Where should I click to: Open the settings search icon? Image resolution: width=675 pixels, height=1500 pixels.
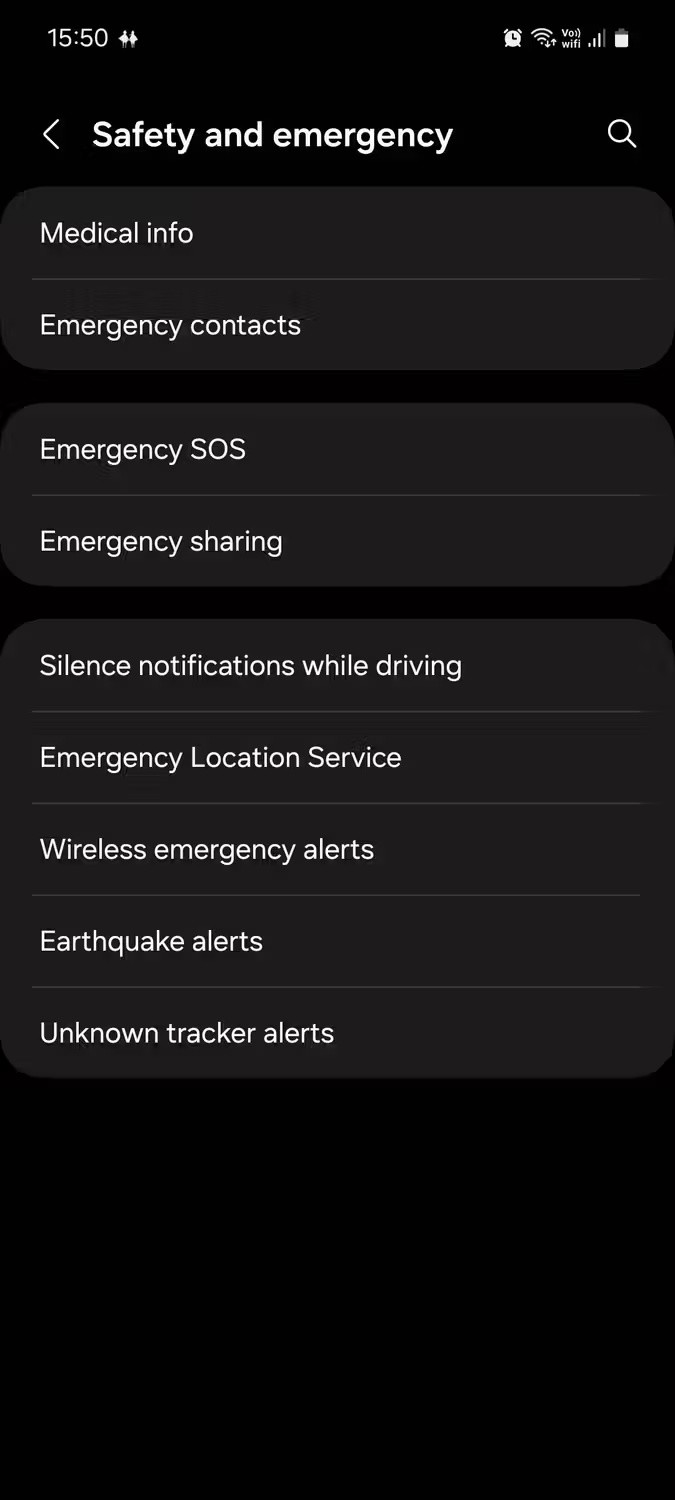coord(621,134)
